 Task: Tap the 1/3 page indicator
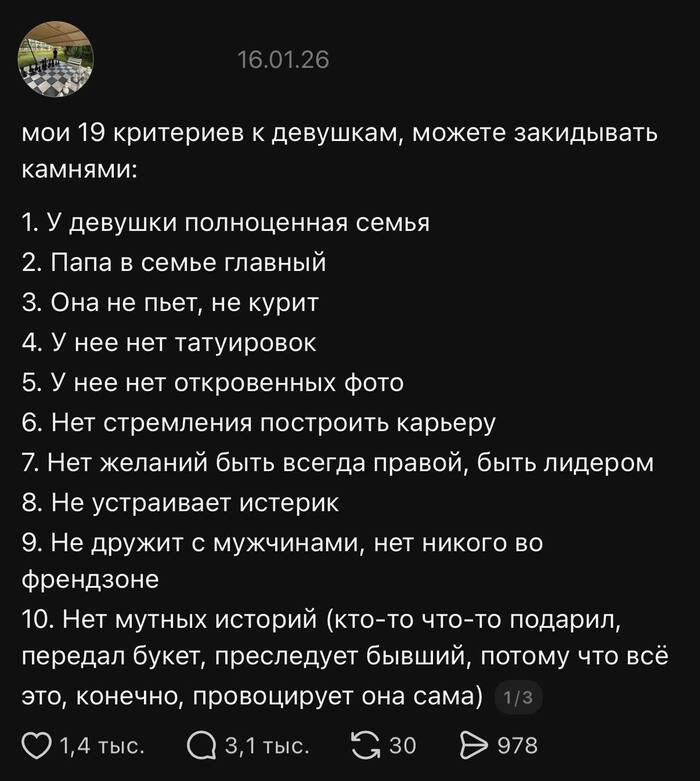pyautogui.click(x=519, y=696)
